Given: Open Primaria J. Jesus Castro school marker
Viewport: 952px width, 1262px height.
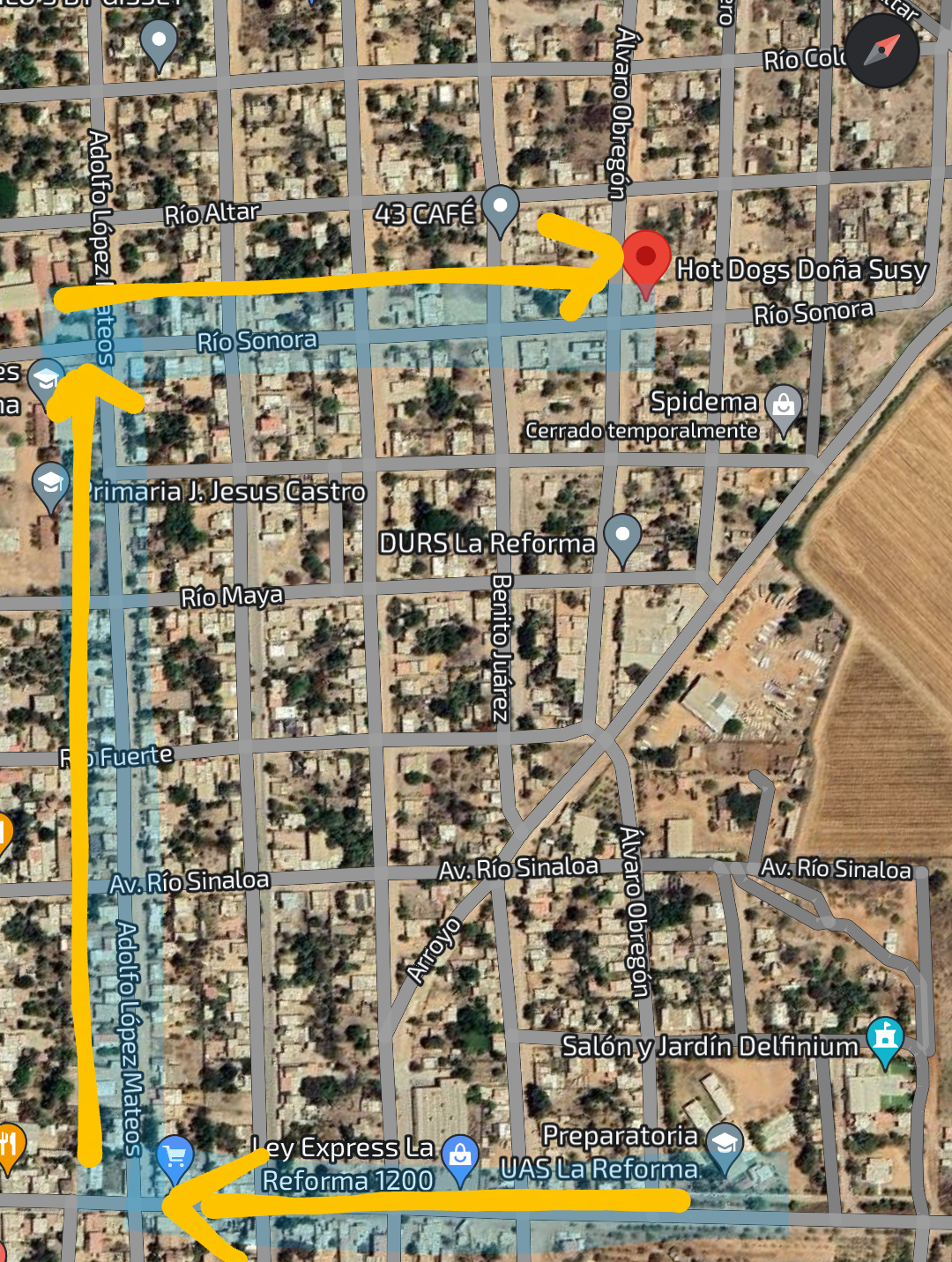Looking at the screenshot, I should coord(51,484).
